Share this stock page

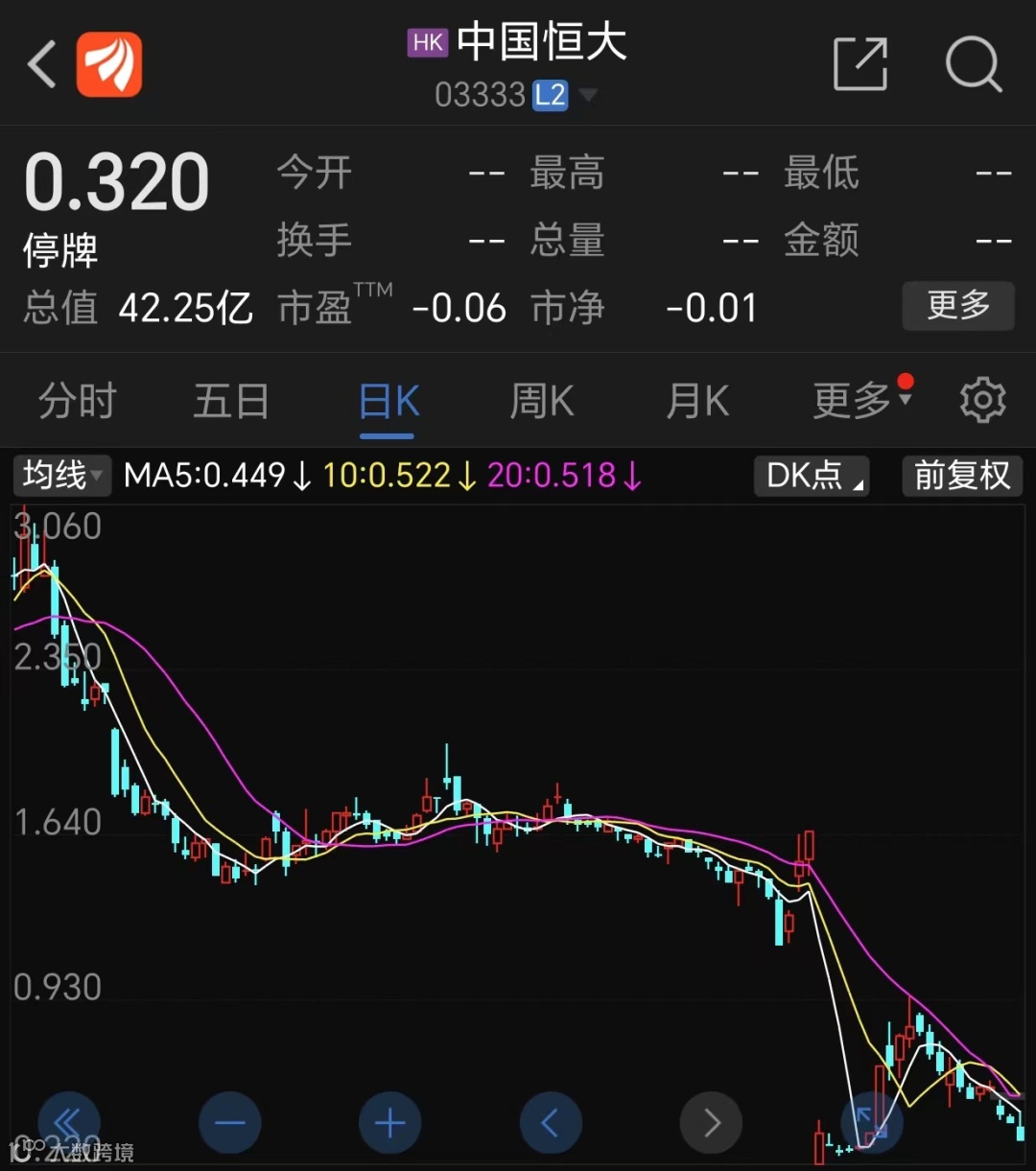(x=859, y=65)
